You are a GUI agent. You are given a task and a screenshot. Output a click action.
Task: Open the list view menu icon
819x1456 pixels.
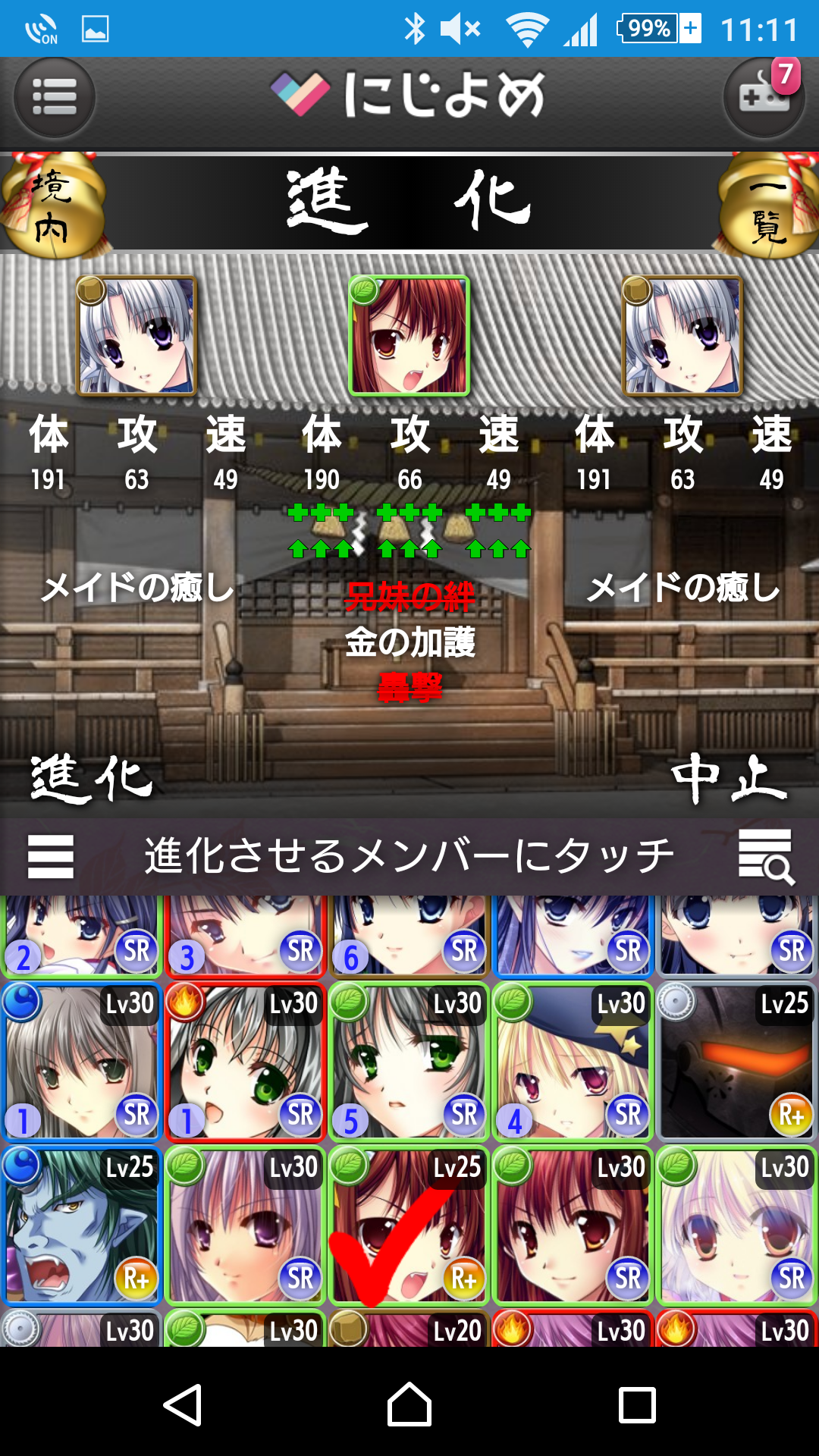coord(51,856)
